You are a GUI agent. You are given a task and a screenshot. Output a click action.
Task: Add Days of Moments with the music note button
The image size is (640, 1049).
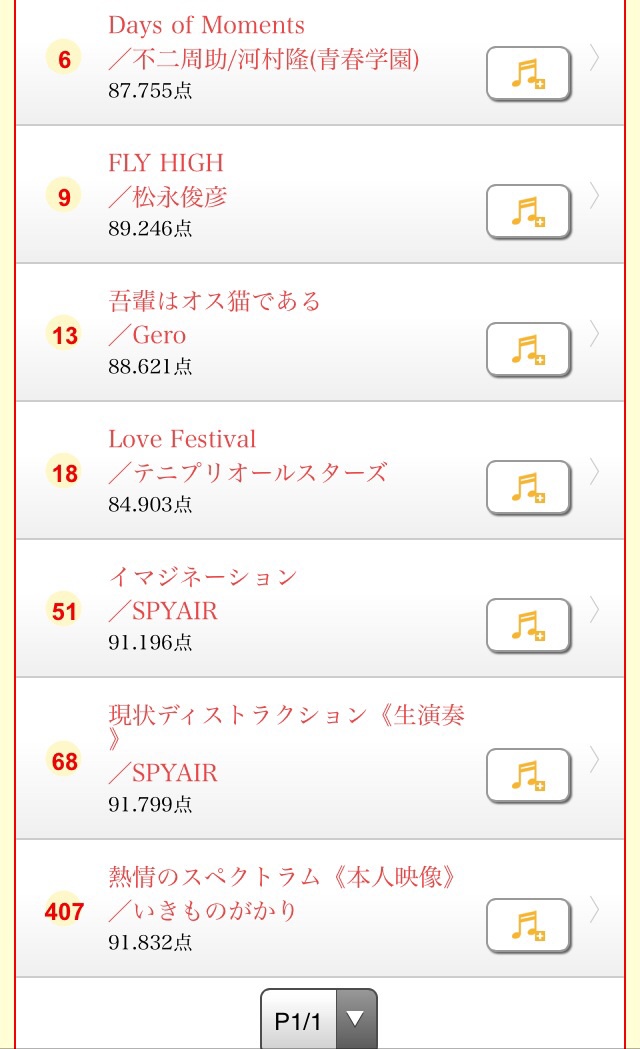tap(528, 74)
